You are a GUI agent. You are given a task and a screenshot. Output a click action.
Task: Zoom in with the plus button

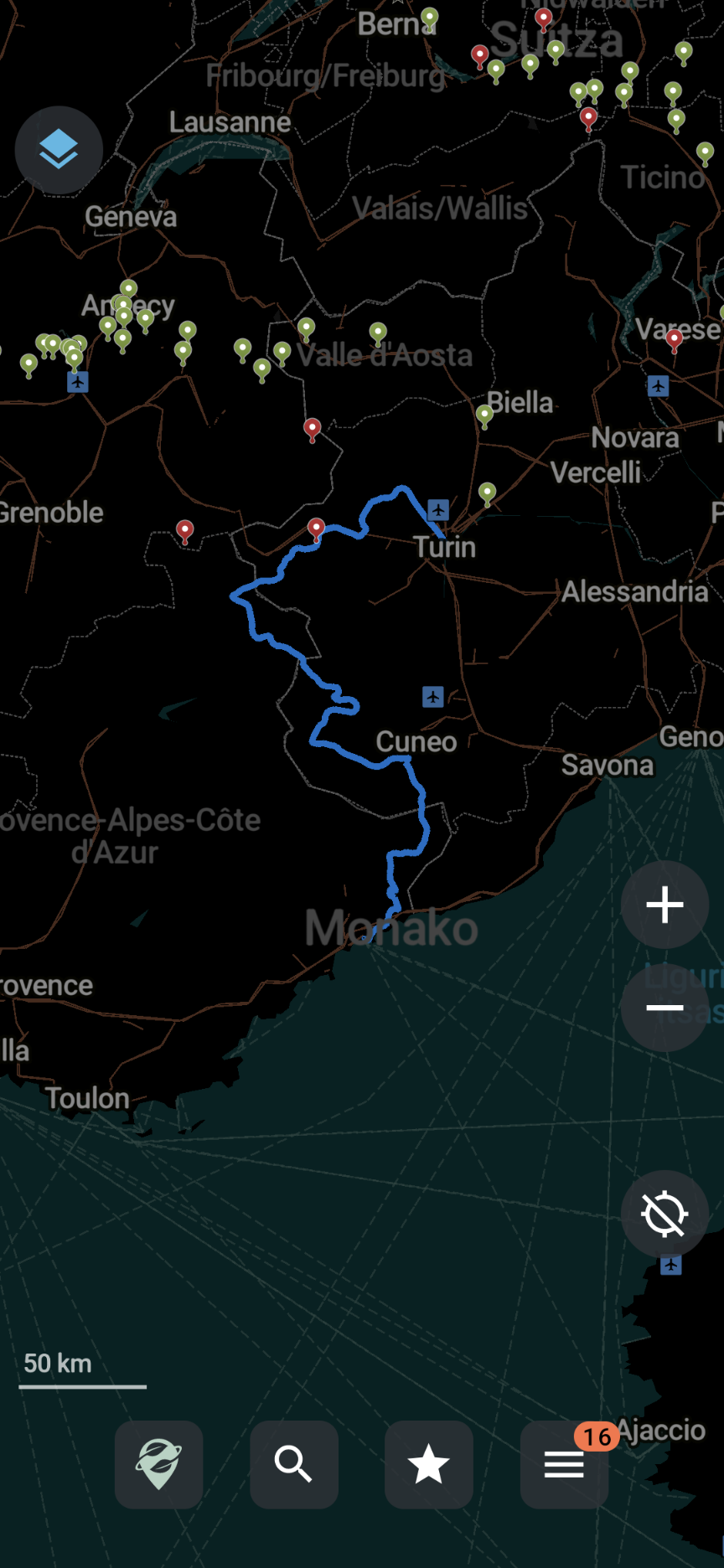(665, 905)
